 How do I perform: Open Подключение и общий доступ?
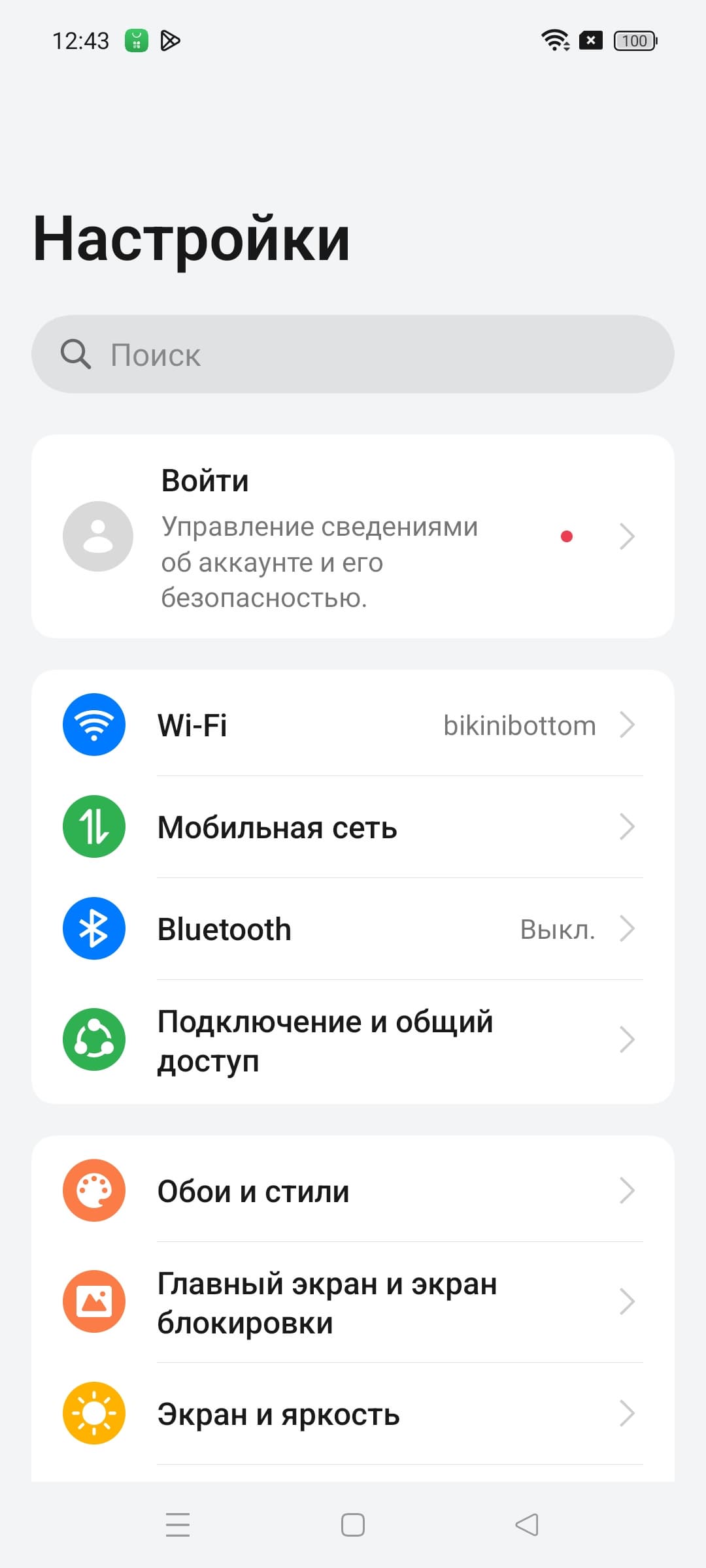353,1041
